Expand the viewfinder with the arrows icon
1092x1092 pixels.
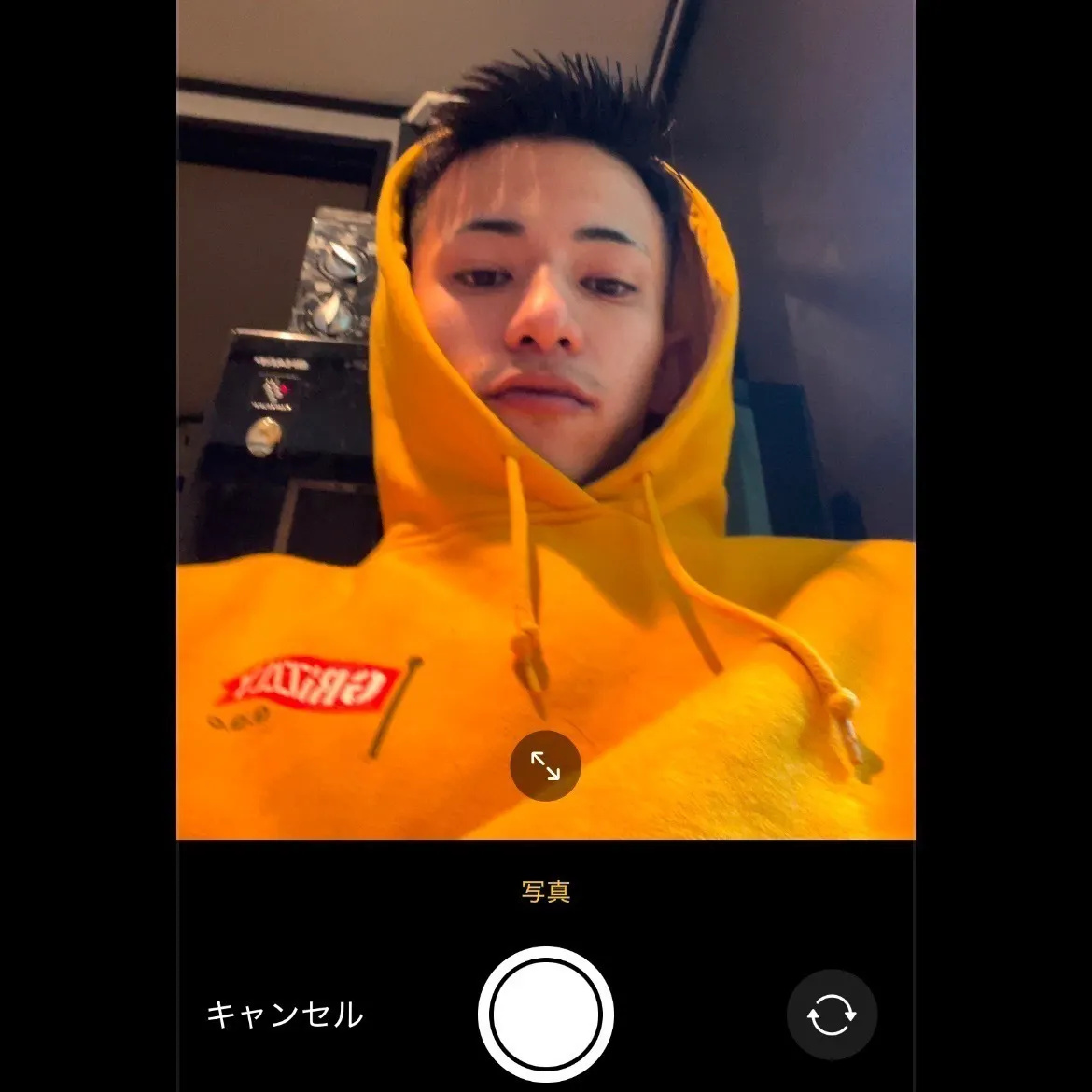(x=545, y=766)
